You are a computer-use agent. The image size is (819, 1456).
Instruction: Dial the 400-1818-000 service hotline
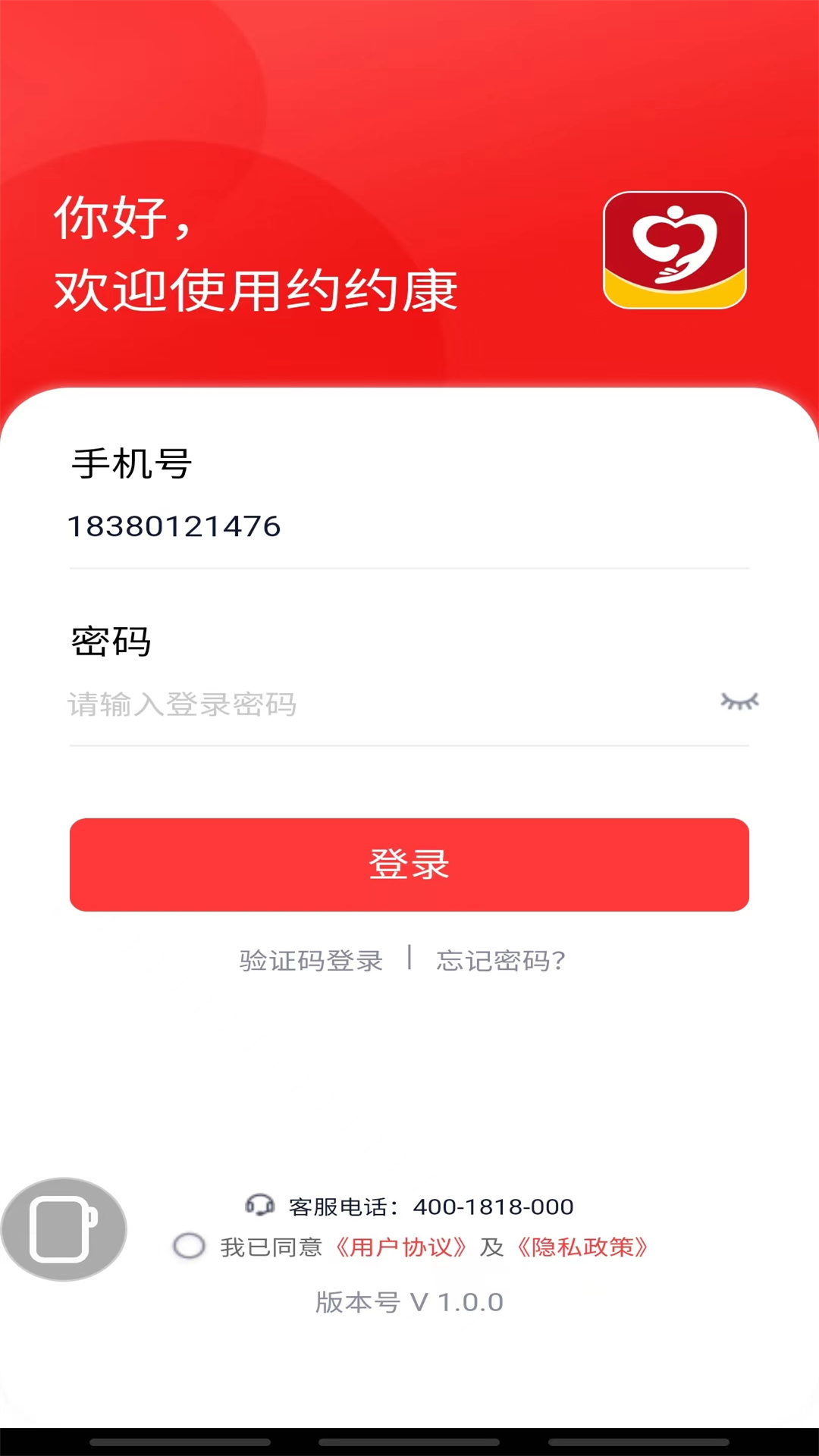(491, 1206)
